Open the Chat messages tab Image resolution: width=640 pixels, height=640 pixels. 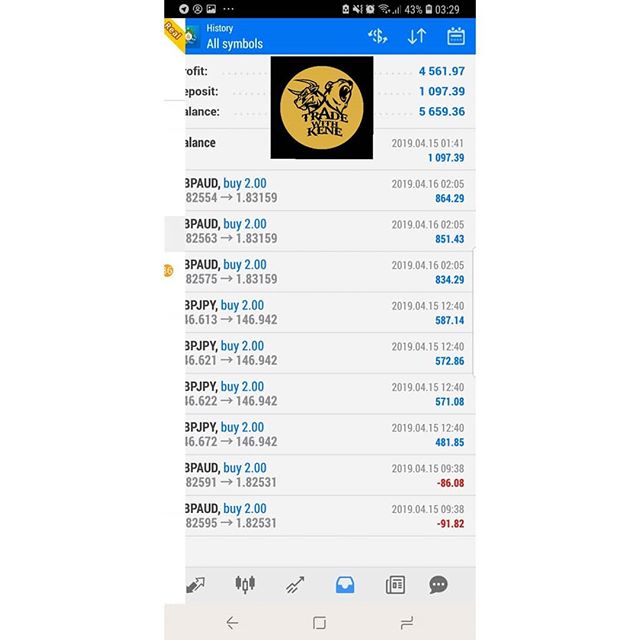438,585
